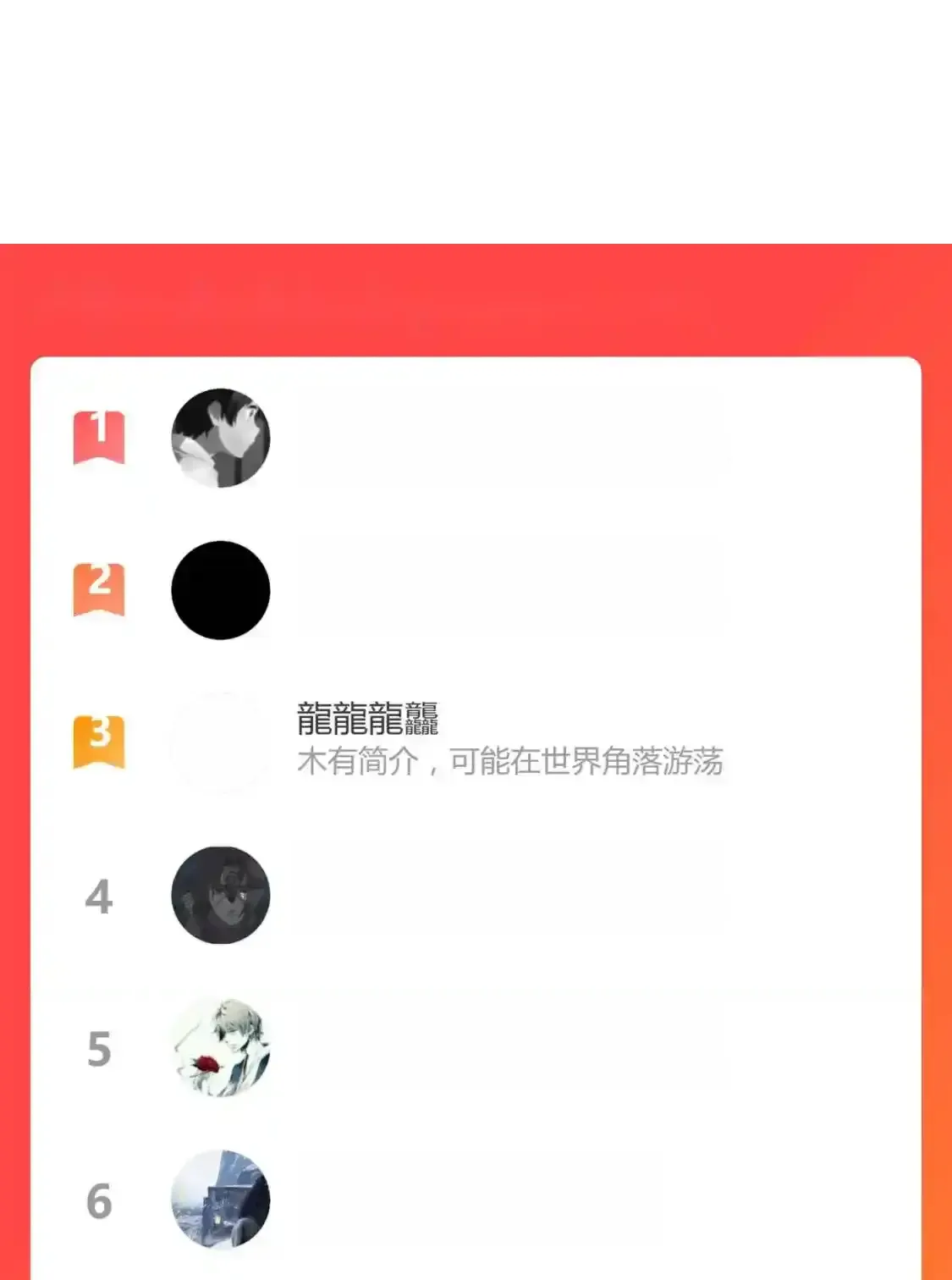Open the profile of 龍龍龍龘
The image size is (952, 1280).
click(x=367, y=719)
